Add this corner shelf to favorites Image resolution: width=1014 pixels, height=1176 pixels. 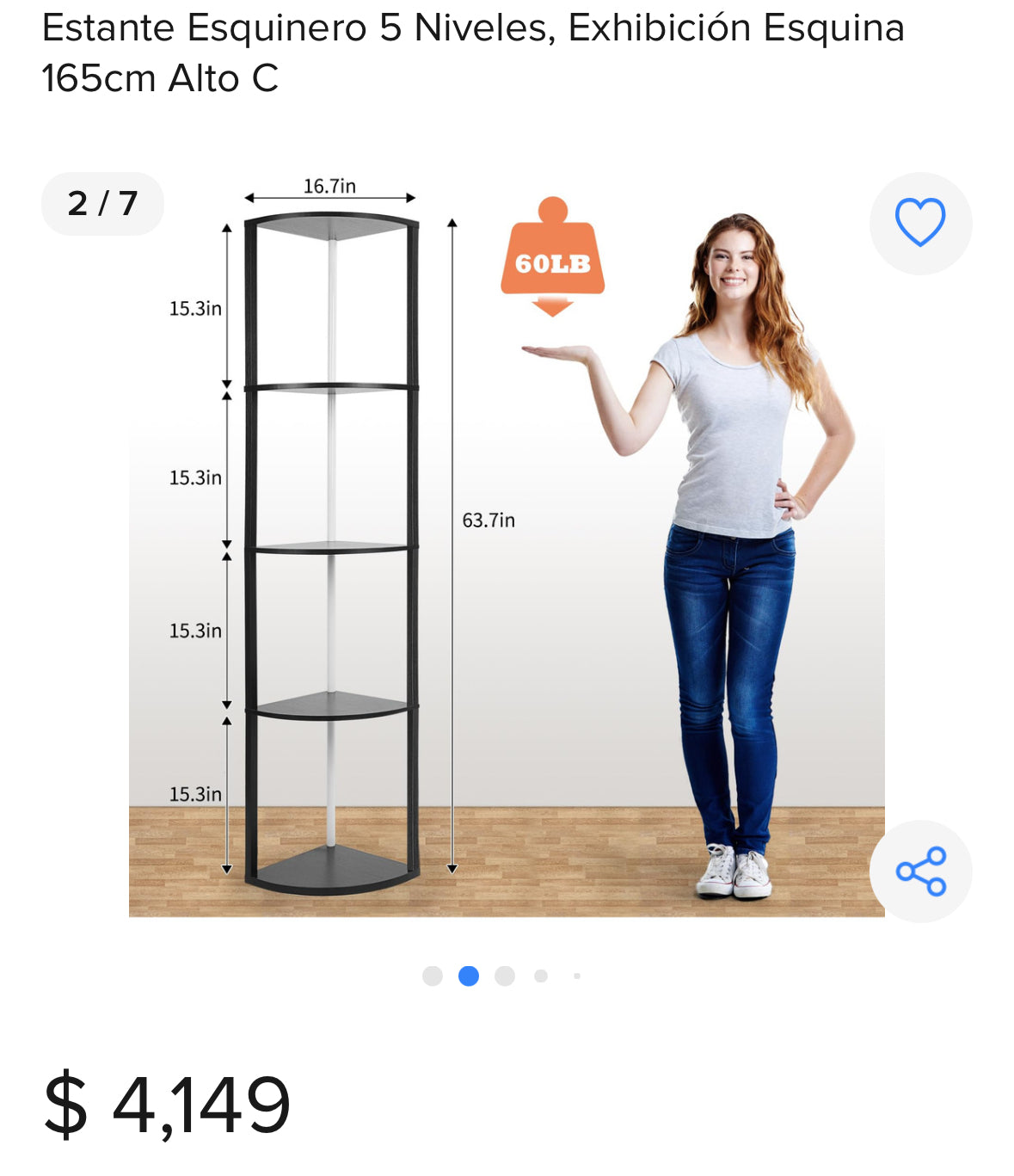tap(920, 223)
